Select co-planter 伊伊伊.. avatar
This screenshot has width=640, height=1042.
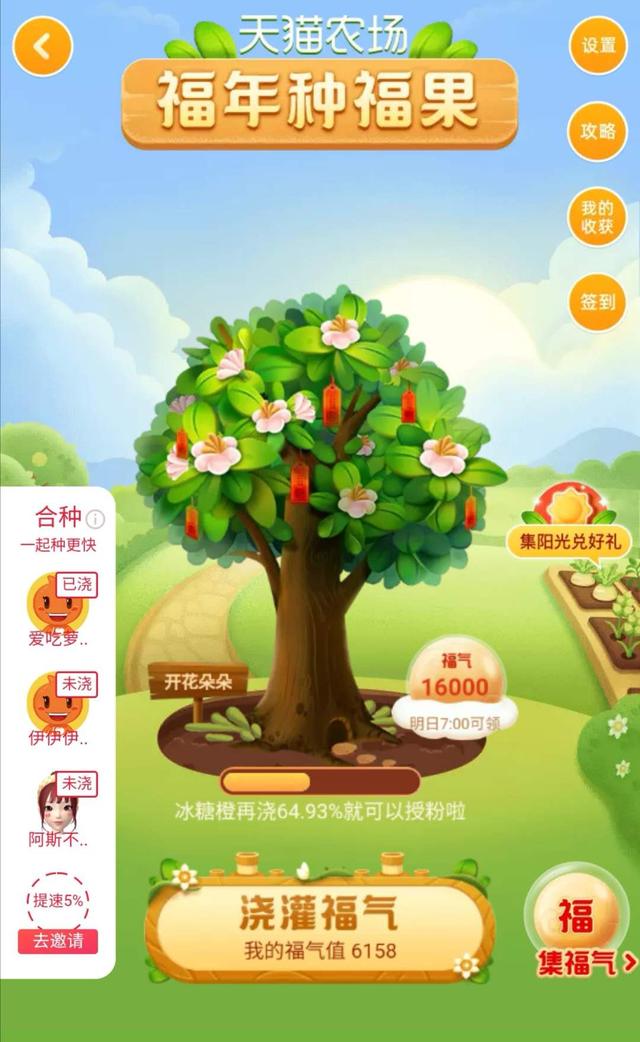point(55,703)
